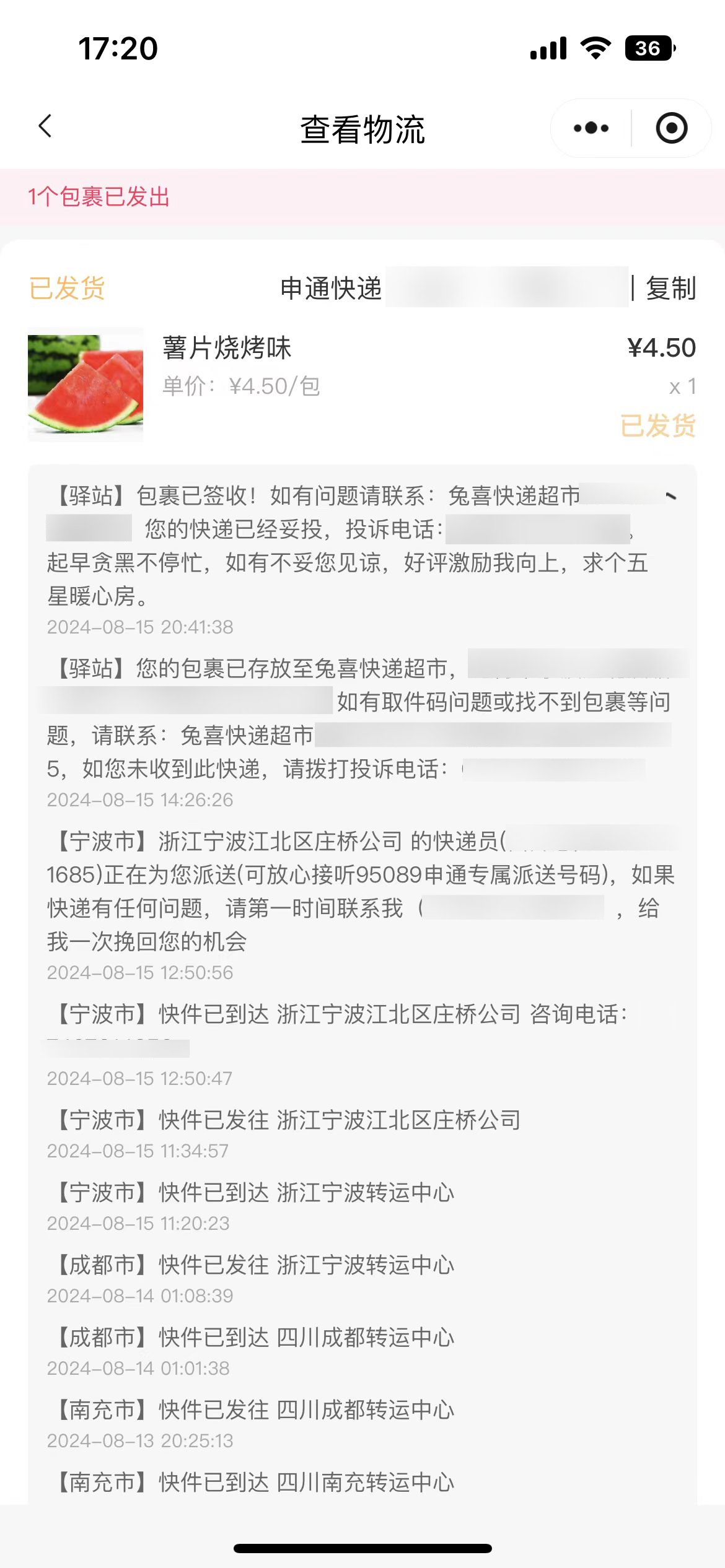Open the 薯片烧烤味 product item

pos(227,348)
